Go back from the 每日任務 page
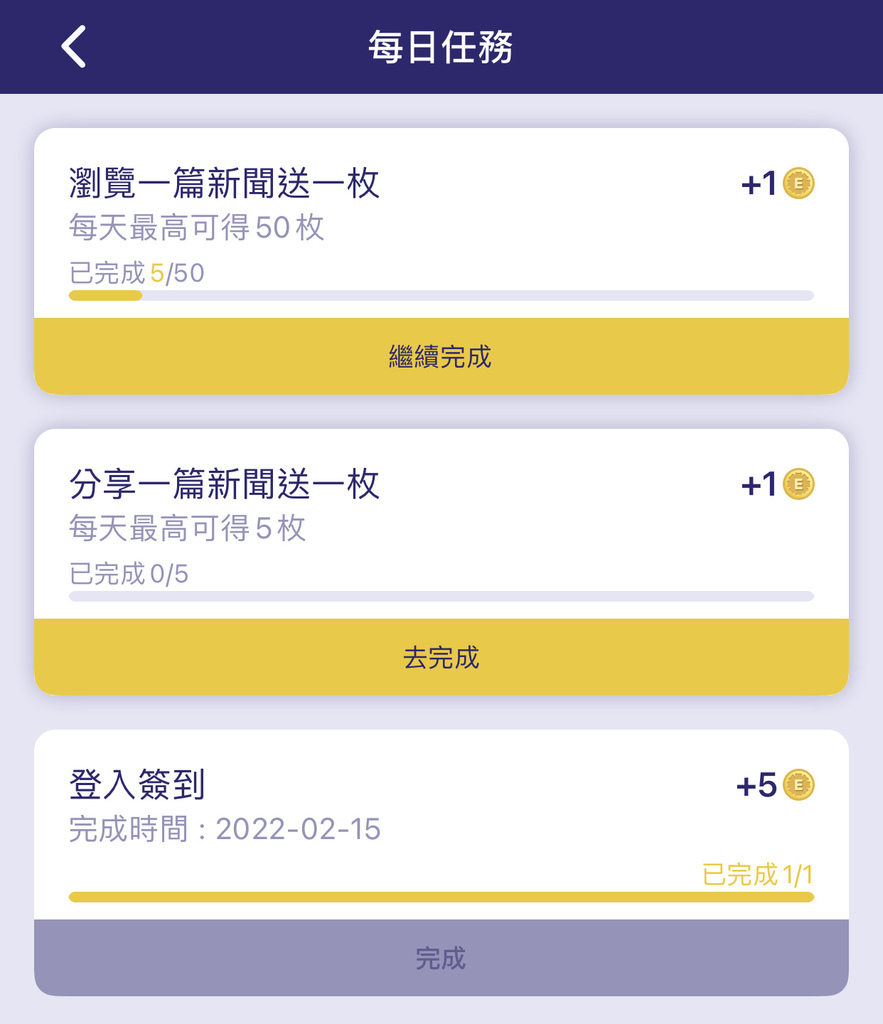This screenshot has height=1024, width=883. pyautogui.click(x=74, y=47)
